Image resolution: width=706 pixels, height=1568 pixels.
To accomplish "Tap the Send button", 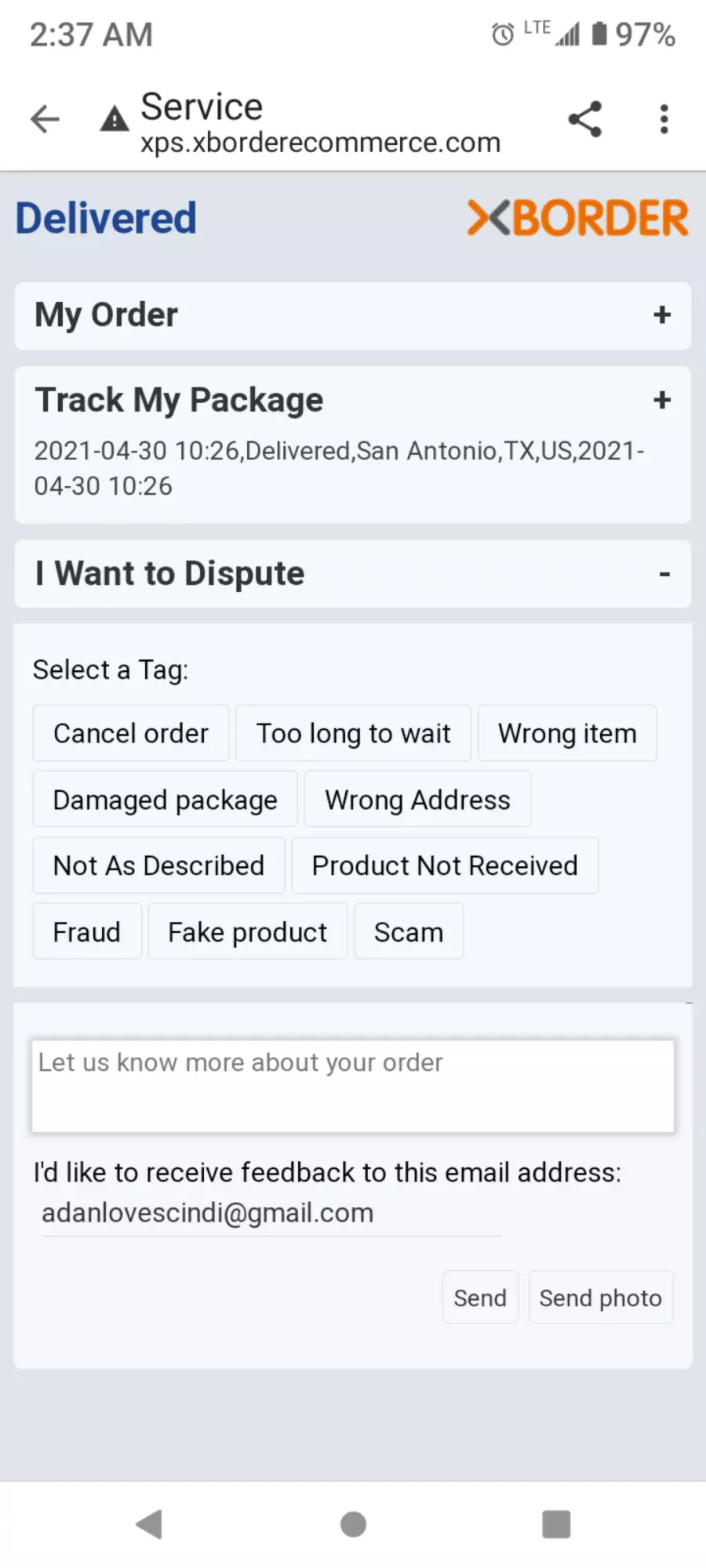I will [480, 1298].
